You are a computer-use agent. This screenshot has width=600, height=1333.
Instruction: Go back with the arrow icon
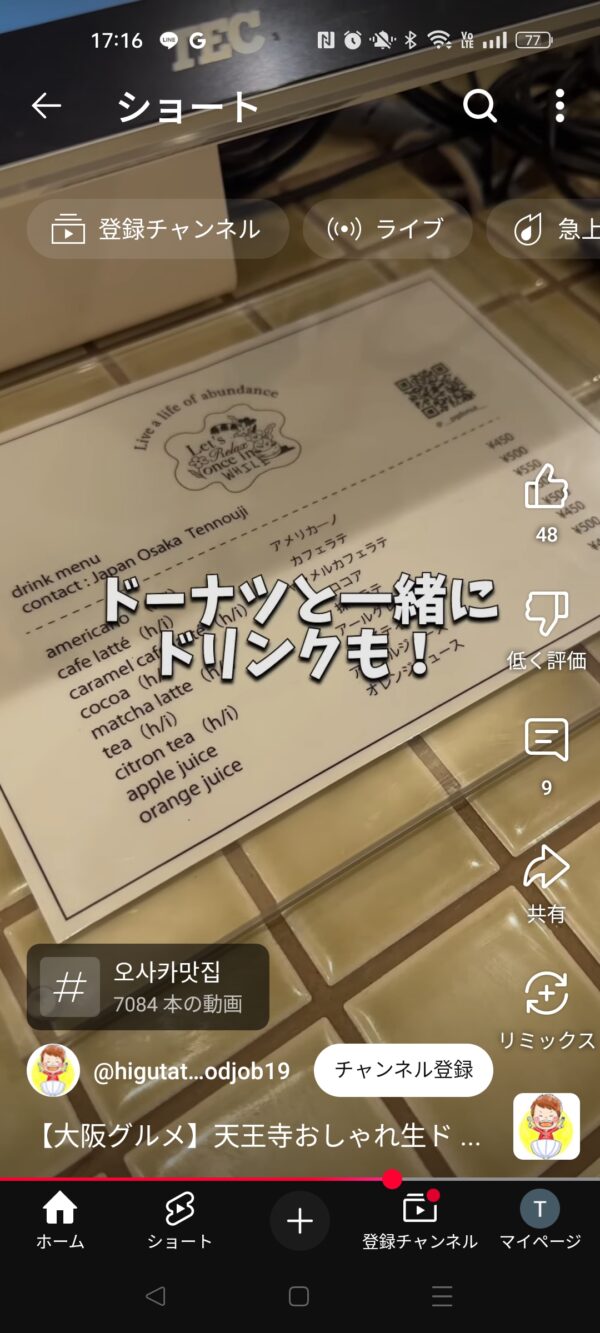tap(46, 106)
